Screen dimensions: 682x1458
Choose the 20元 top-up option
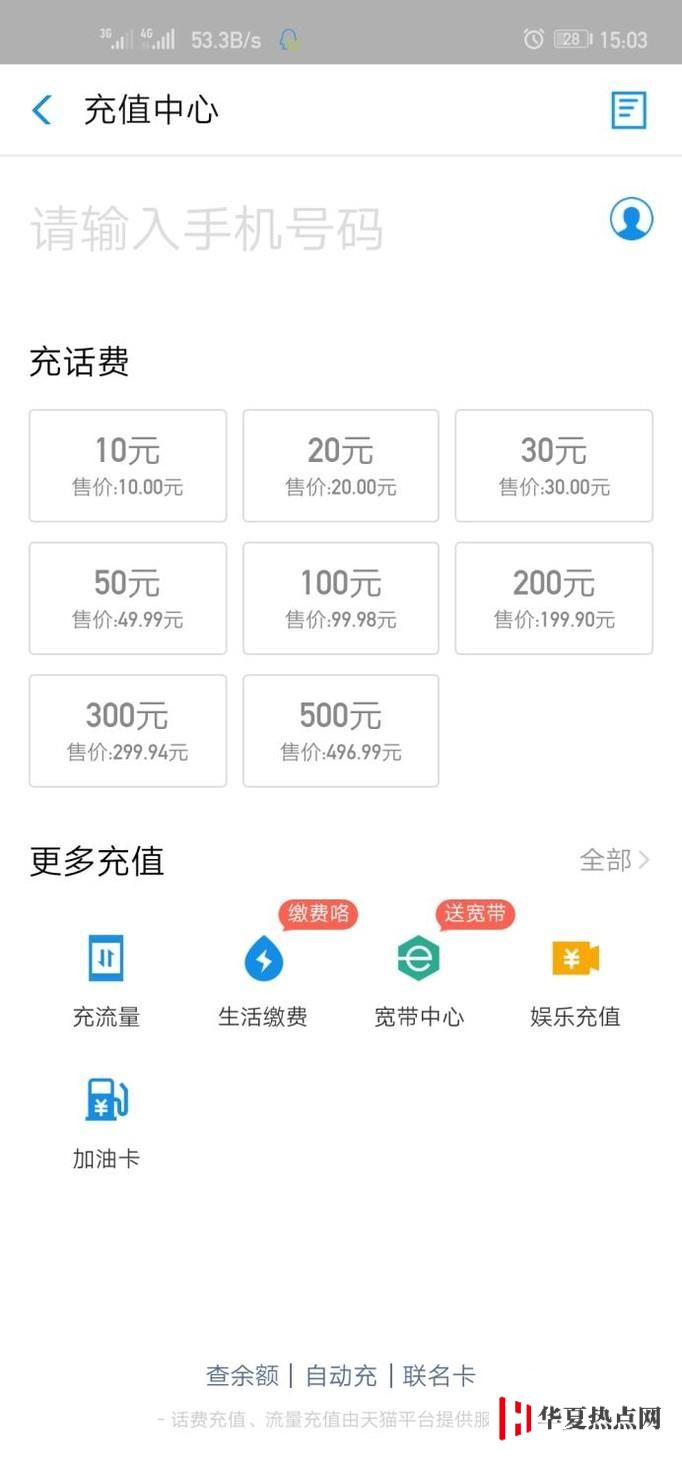pos(341,465)
